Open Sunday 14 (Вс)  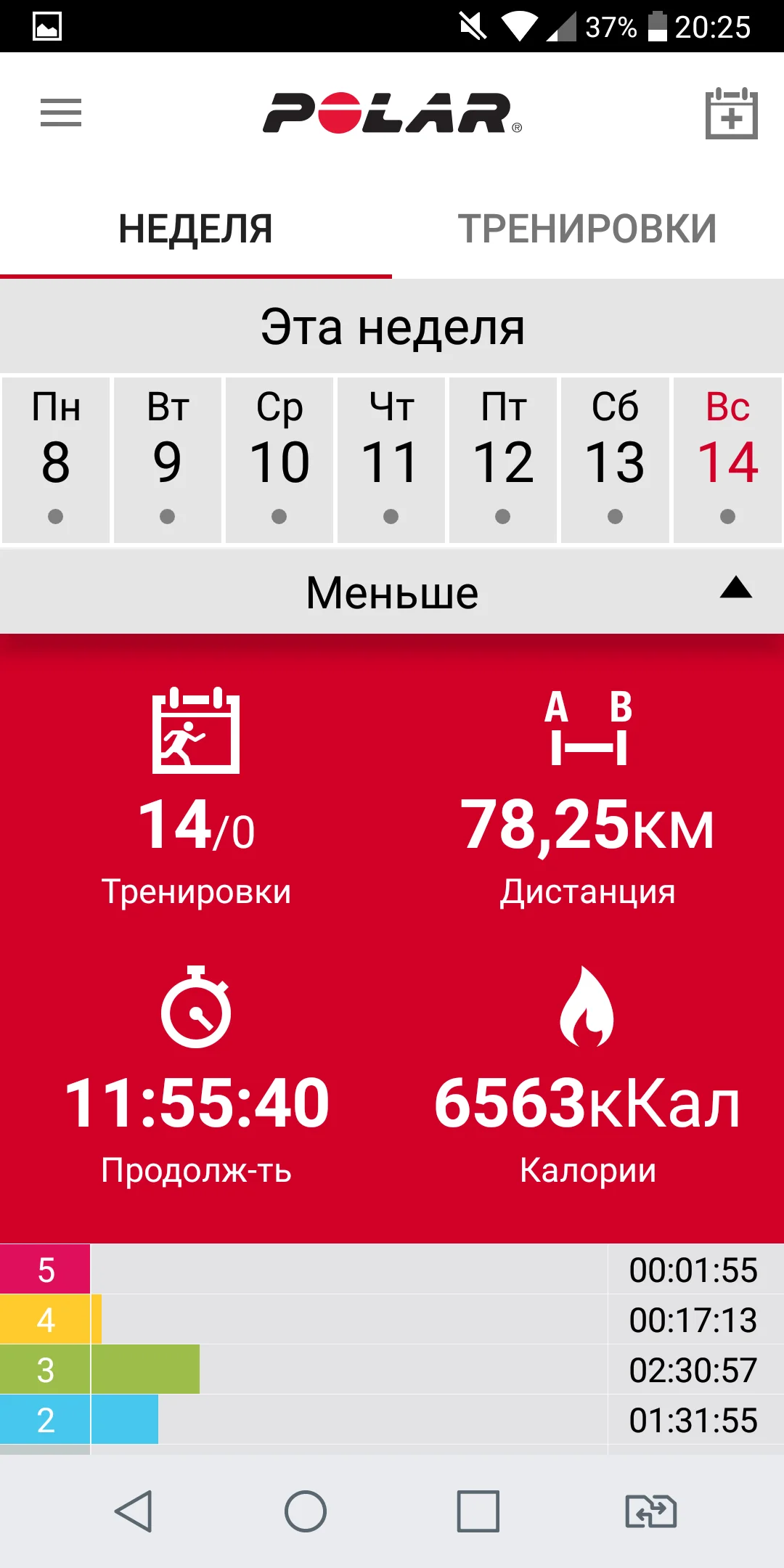click(727, 460)
